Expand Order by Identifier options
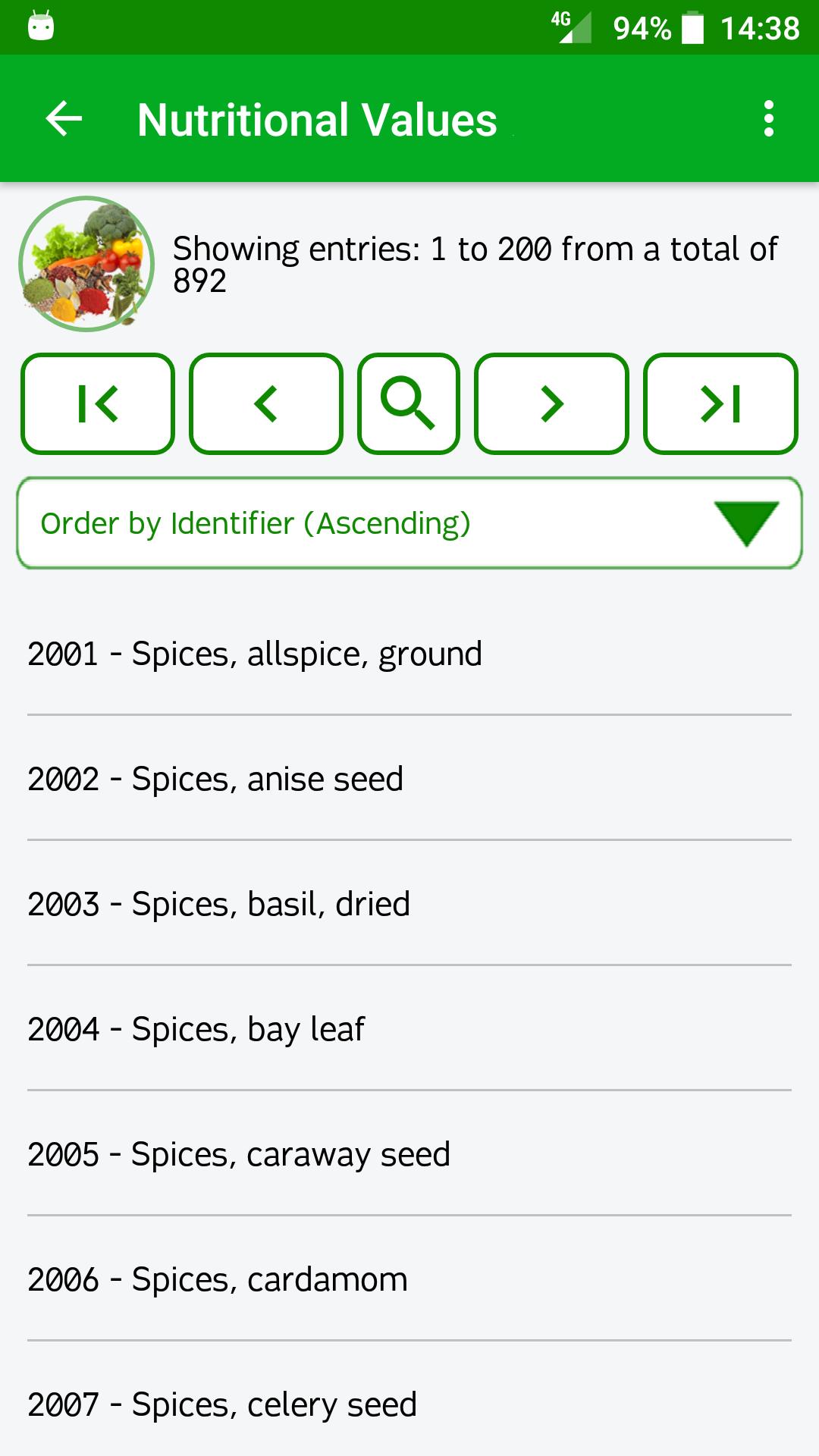Screen dimensions: 819x1456 click(x=409, y=522)
